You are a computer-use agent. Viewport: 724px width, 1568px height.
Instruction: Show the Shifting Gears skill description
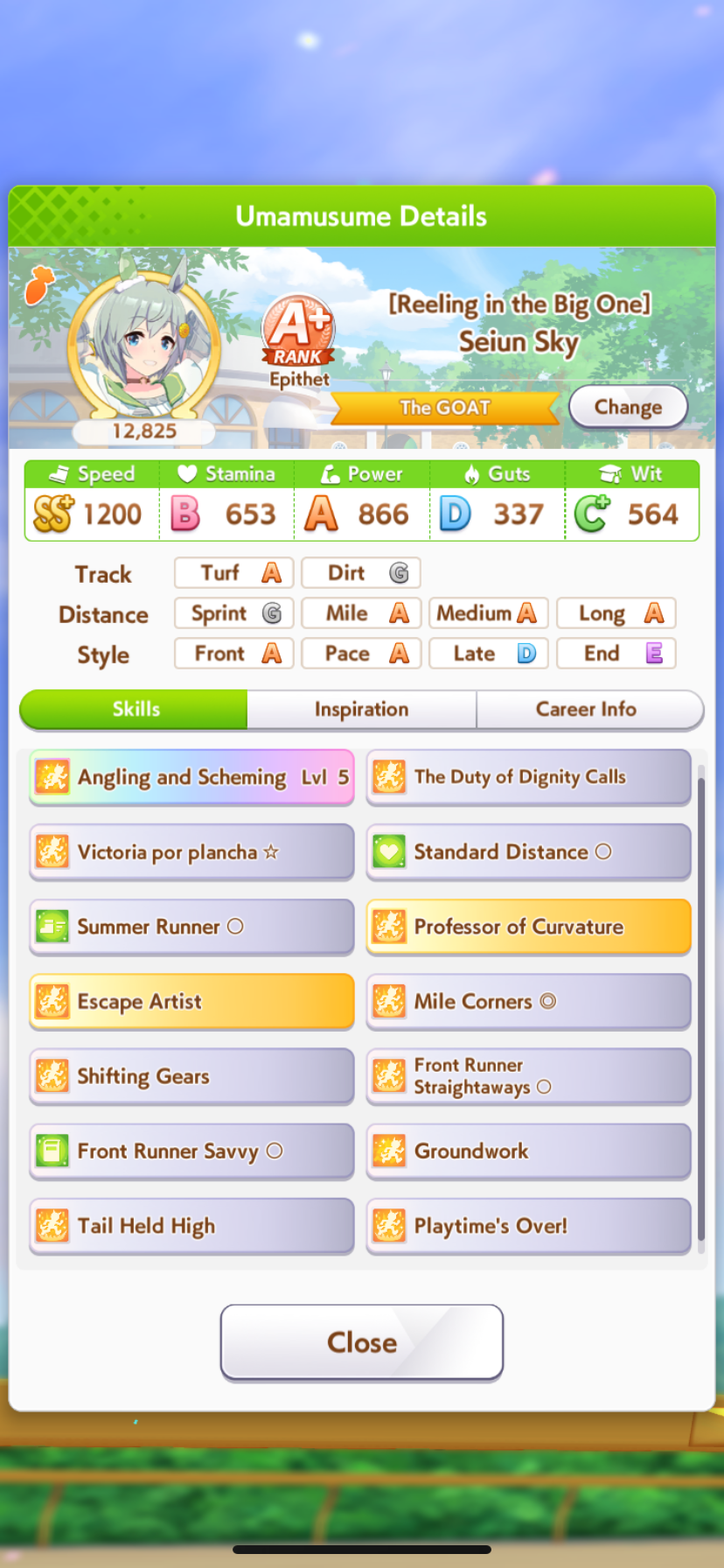[191, 1076]
